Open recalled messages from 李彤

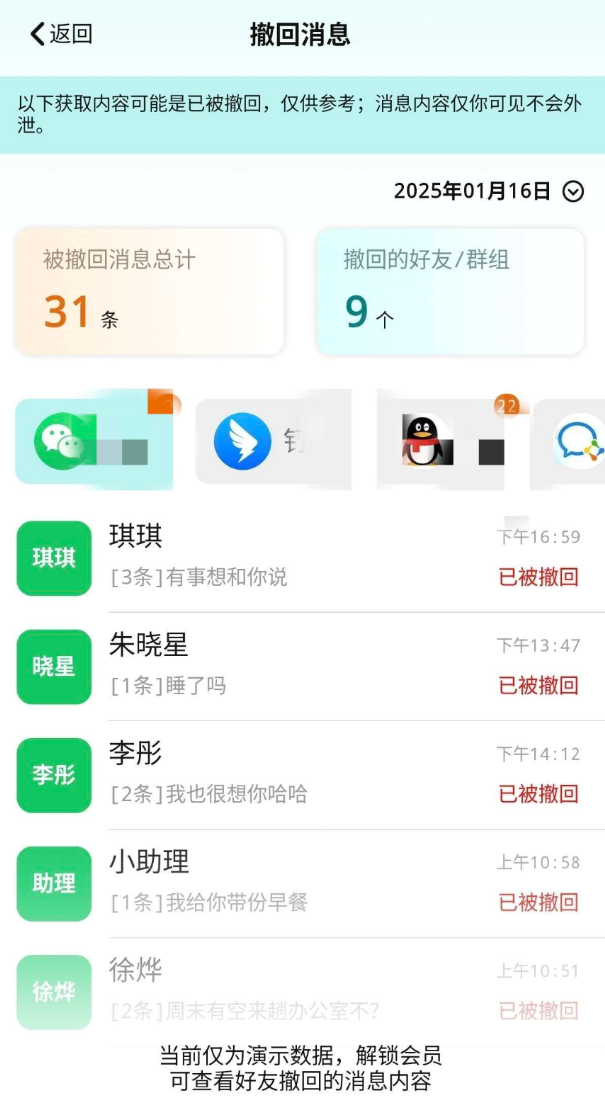click(x=302, y=775)
